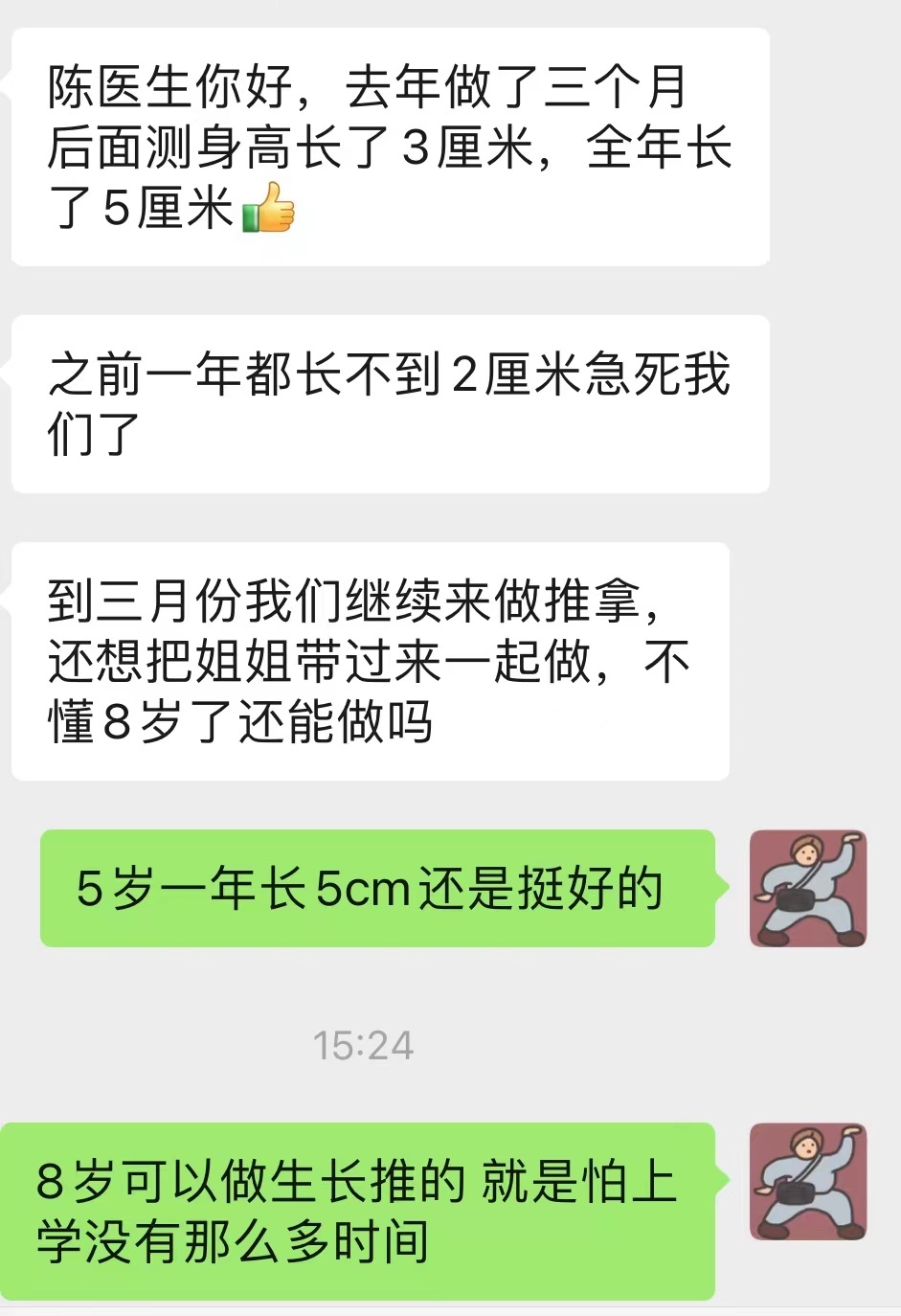Open sender's avatar beside the 8岁可以做生长推的 message
The width and height of the screenshot is (901, 1316).
click(x=808, y=1182)
